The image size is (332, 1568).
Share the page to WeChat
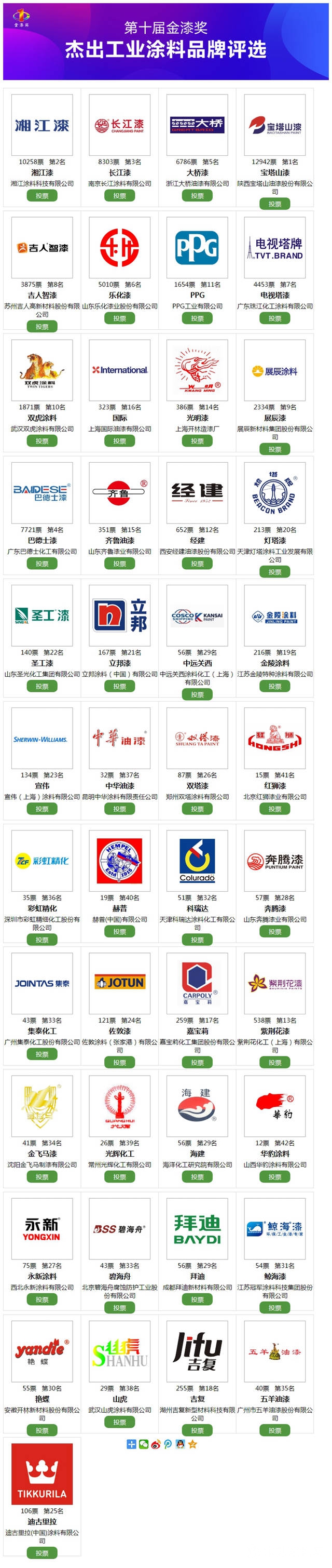(144, 1444)
